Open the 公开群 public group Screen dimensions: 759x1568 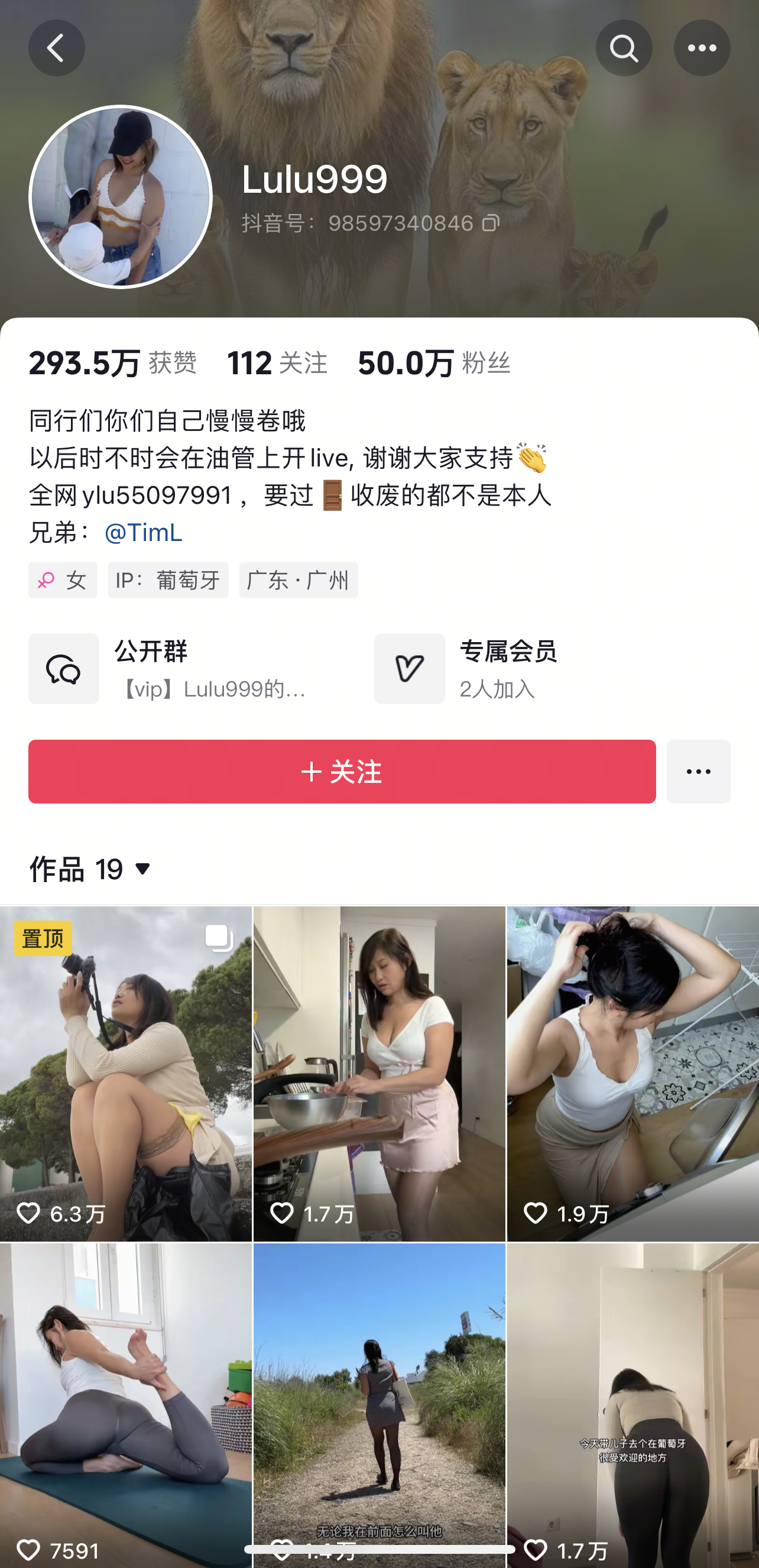click(183, 668)
